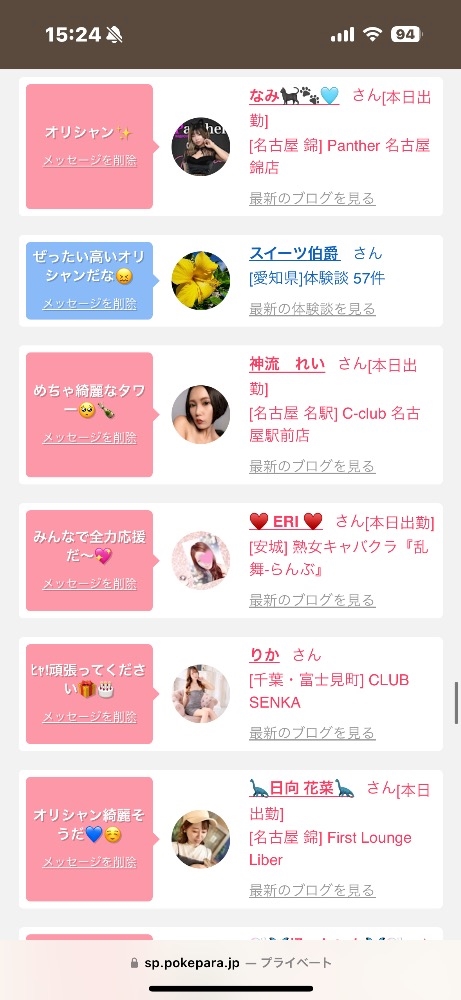Viewport: 461px width, 1000px height.
Task: View なみ's latest blog
Action: [312, 198]
